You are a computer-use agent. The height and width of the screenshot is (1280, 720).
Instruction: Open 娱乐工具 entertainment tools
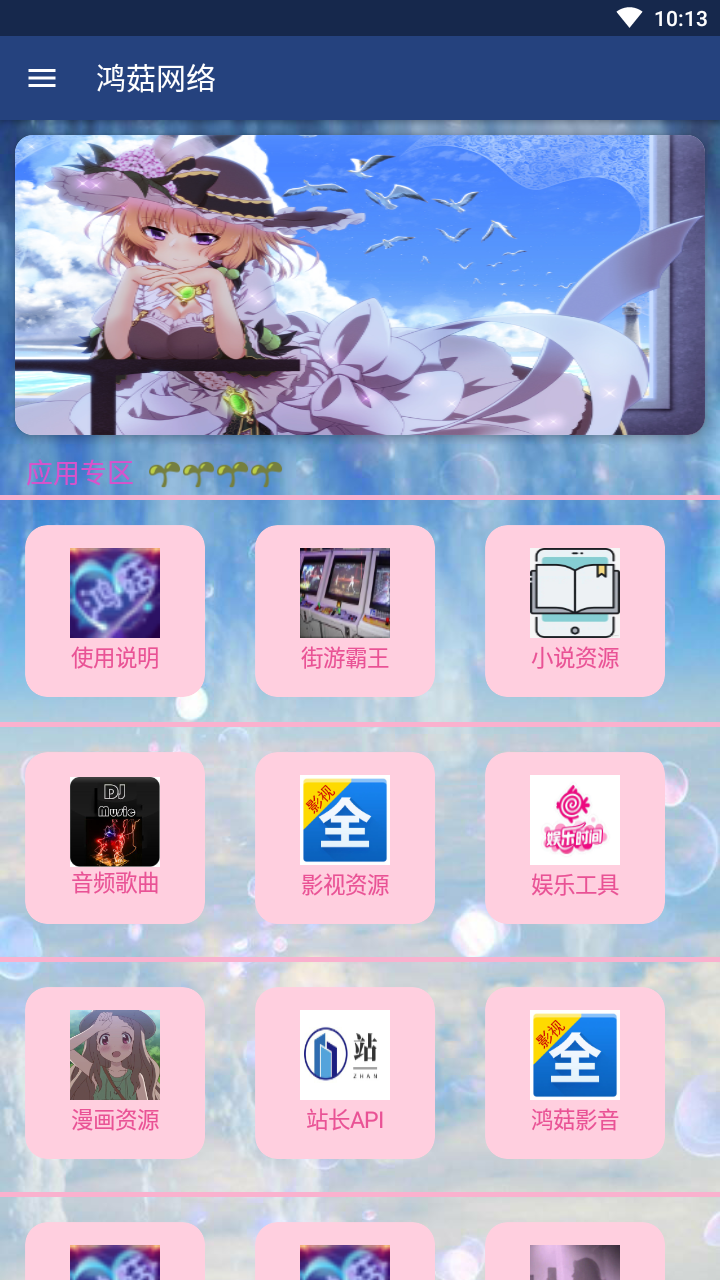[575, 838]
